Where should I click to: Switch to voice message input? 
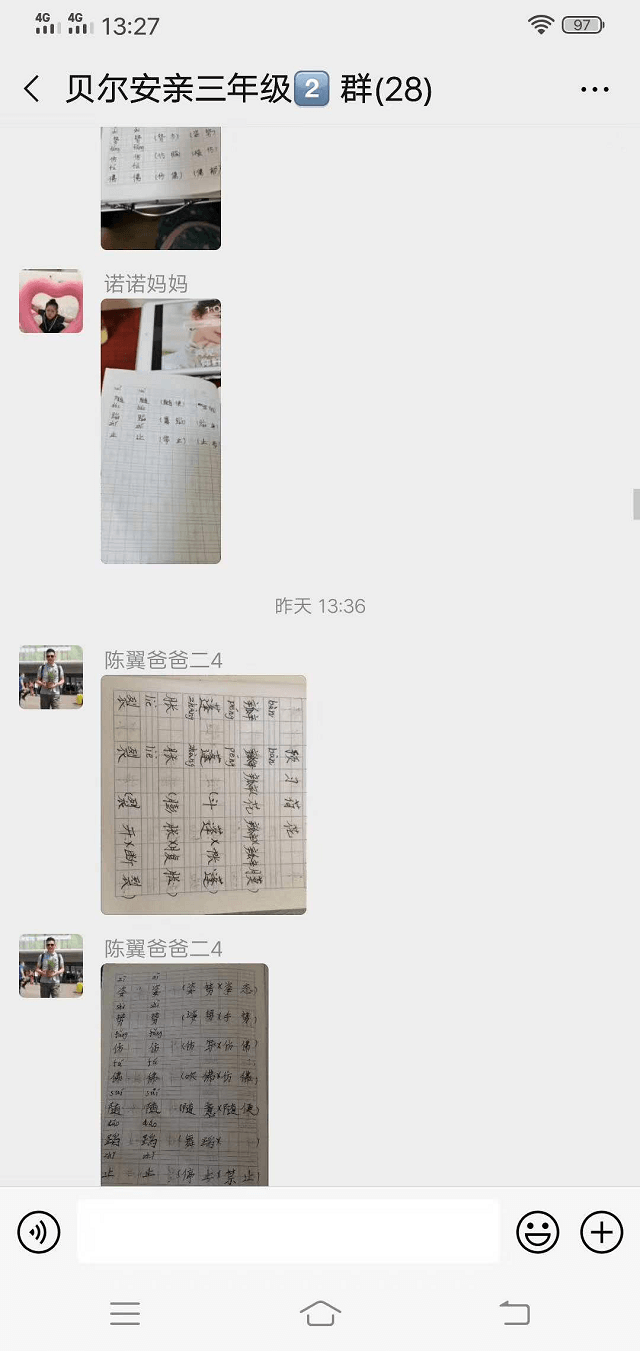(40, 1232)
